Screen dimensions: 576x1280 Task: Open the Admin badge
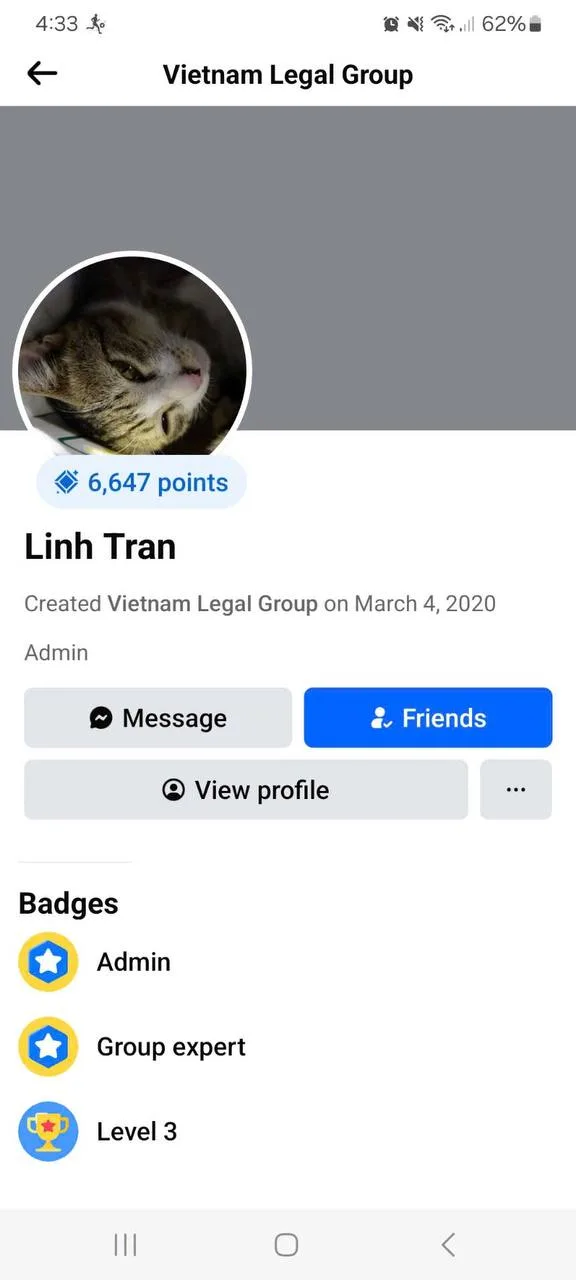[x=96, y=962]
